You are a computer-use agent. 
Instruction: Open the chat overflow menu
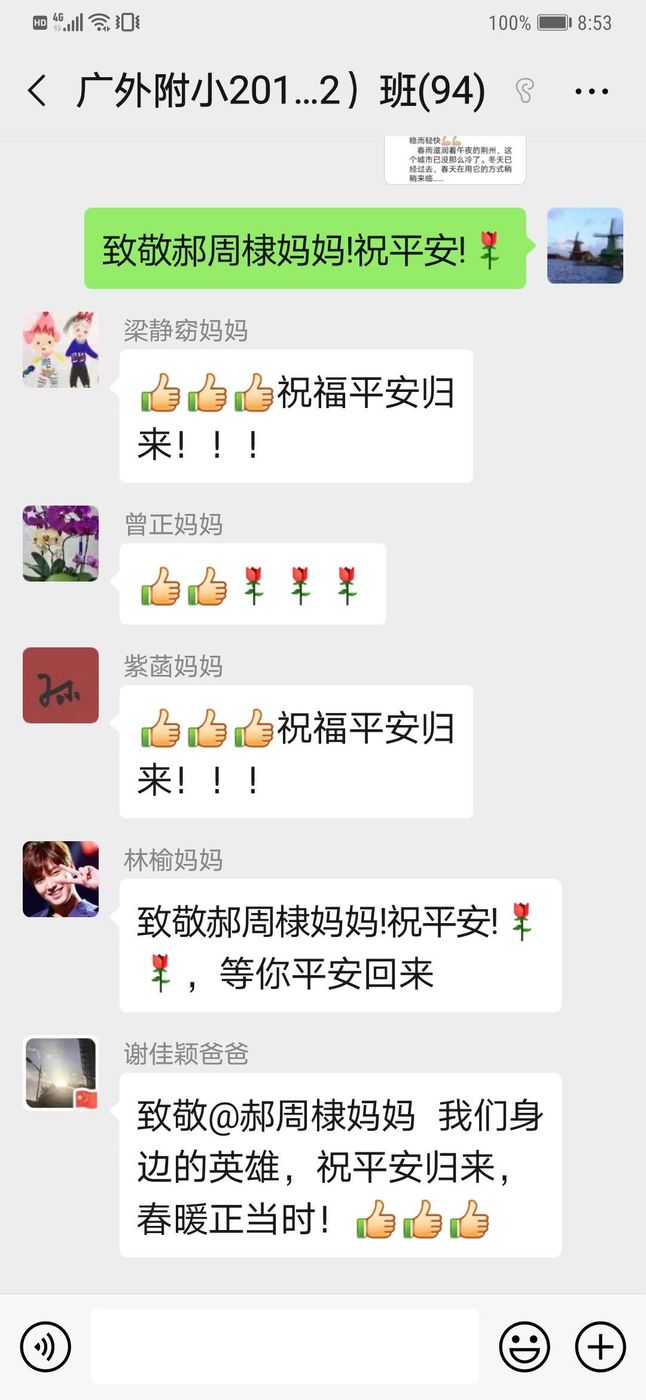point(591,92)
